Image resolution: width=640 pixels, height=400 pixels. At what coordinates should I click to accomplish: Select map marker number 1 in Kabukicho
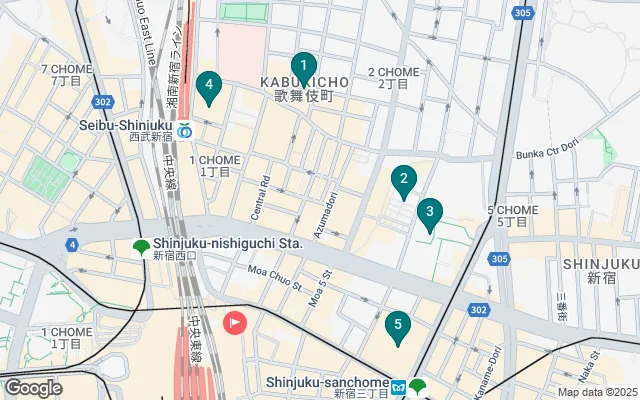pyautogui.click(x=304, y=67)
